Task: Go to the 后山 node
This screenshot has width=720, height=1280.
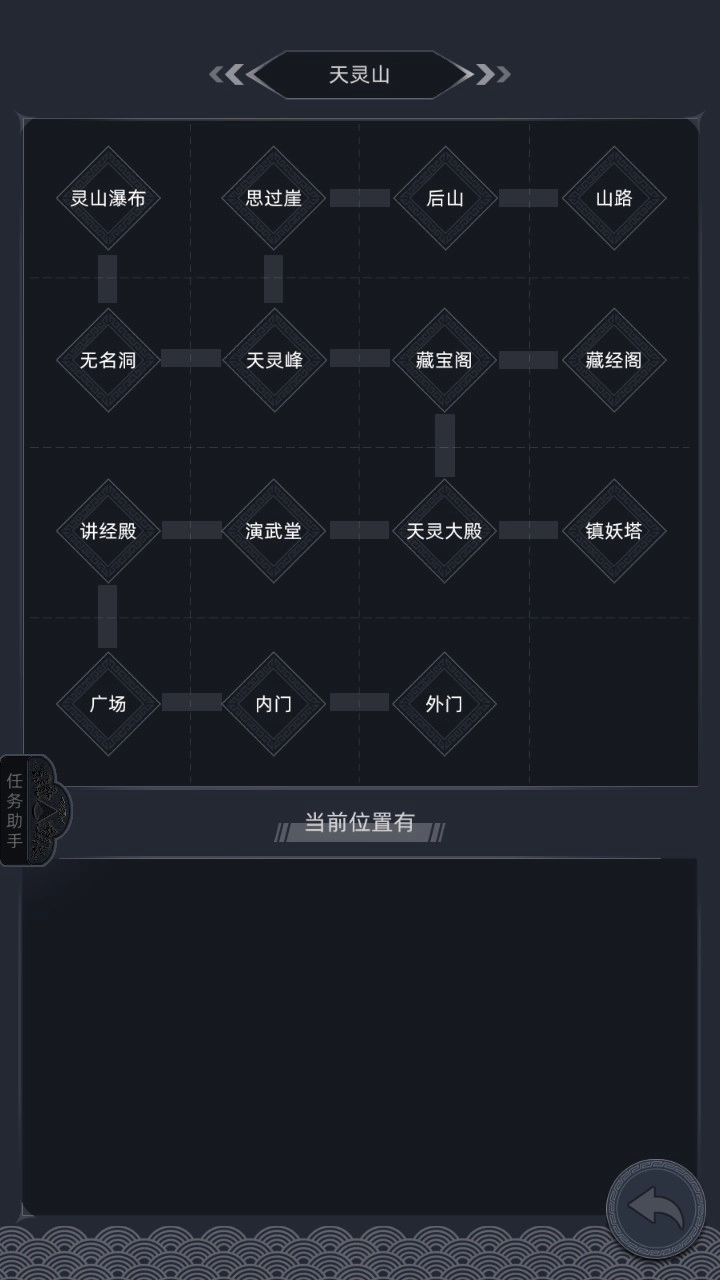Action: coord(445,198)
